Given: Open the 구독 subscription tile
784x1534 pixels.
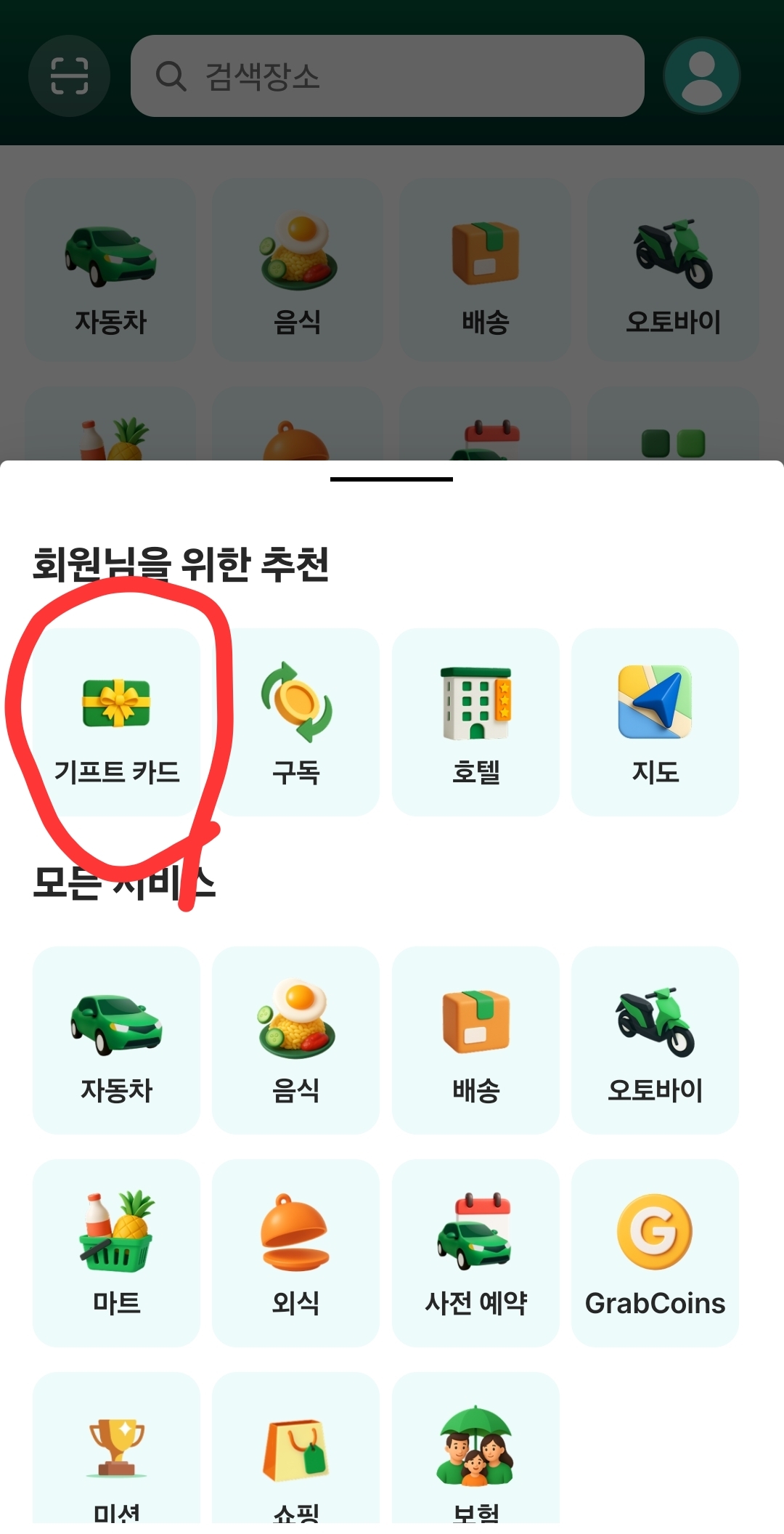Looking at the screenshot, I should pyautogui.click(x=295, y=721).
